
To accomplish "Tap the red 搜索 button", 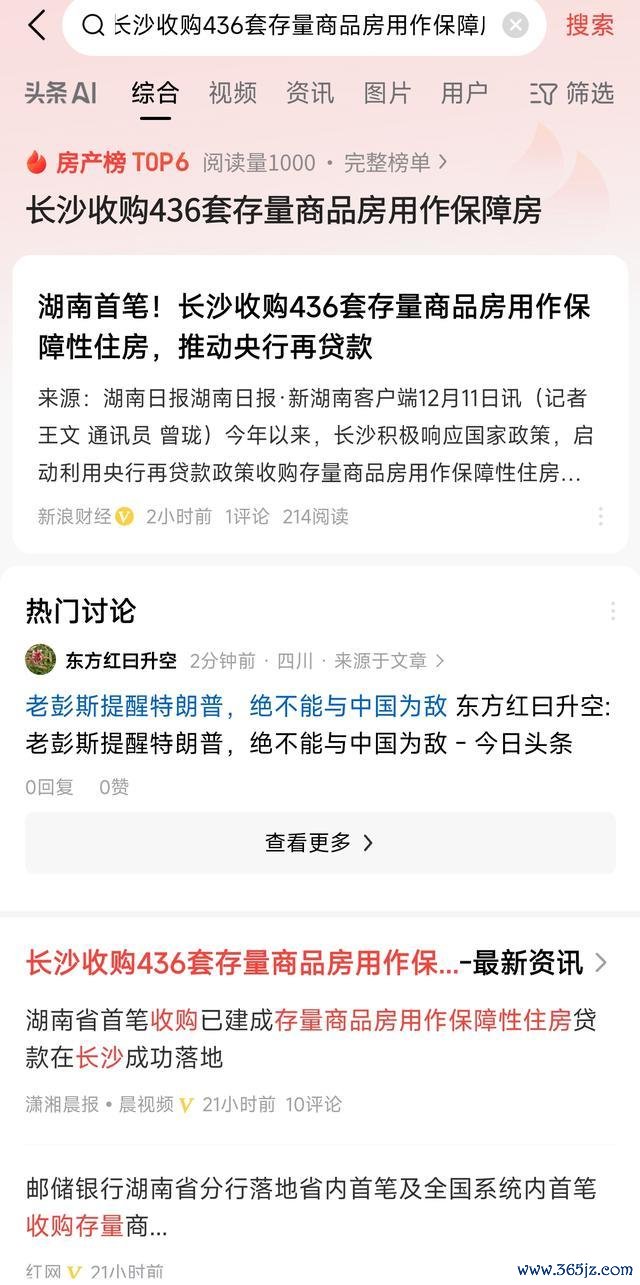I will point(589,25).
